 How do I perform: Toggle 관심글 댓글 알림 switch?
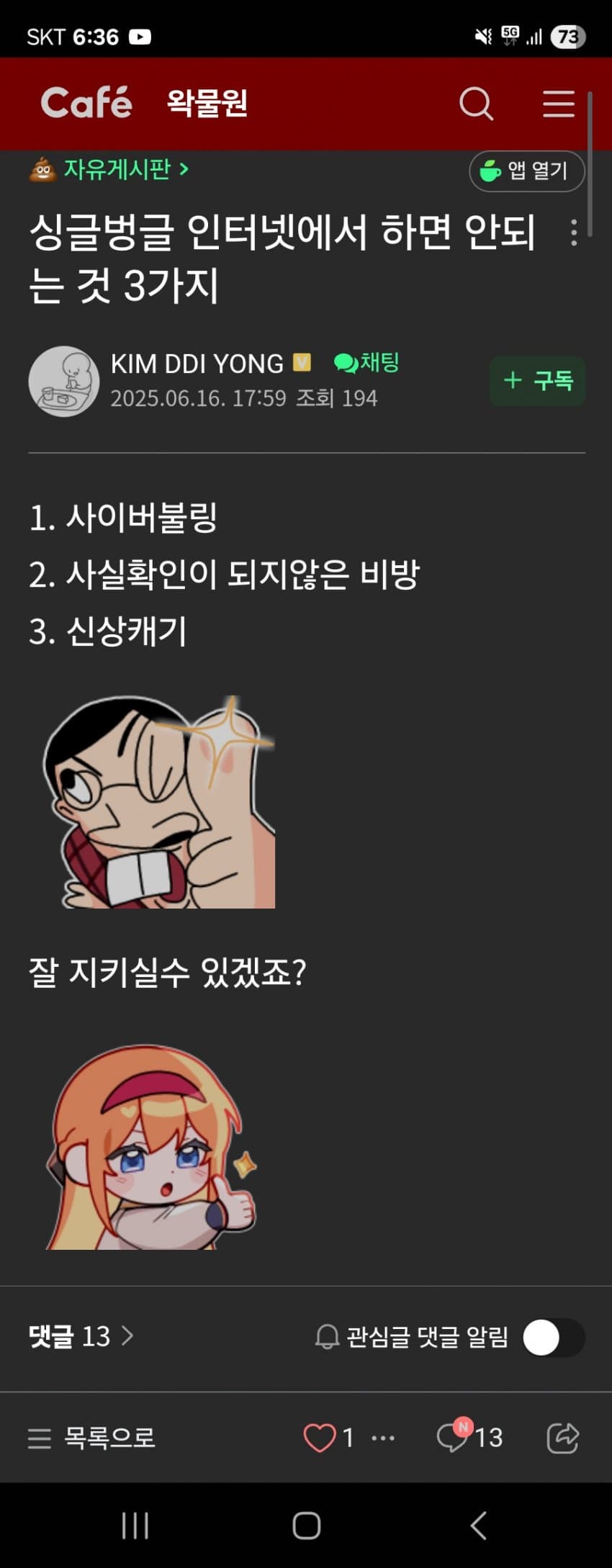click(x=553, y=1338)
